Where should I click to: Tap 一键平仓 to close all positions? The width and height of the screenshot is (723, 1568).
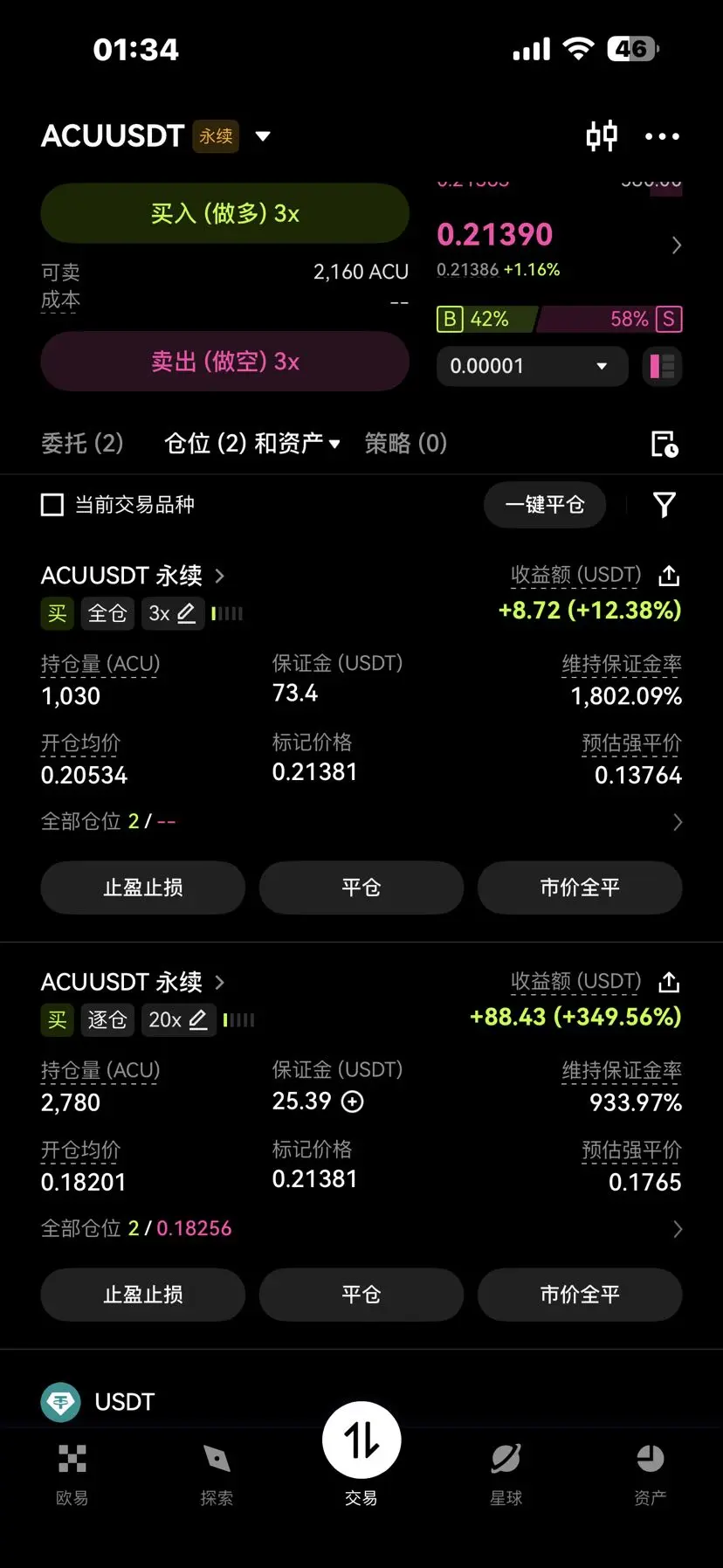click(x=545, y=505)
